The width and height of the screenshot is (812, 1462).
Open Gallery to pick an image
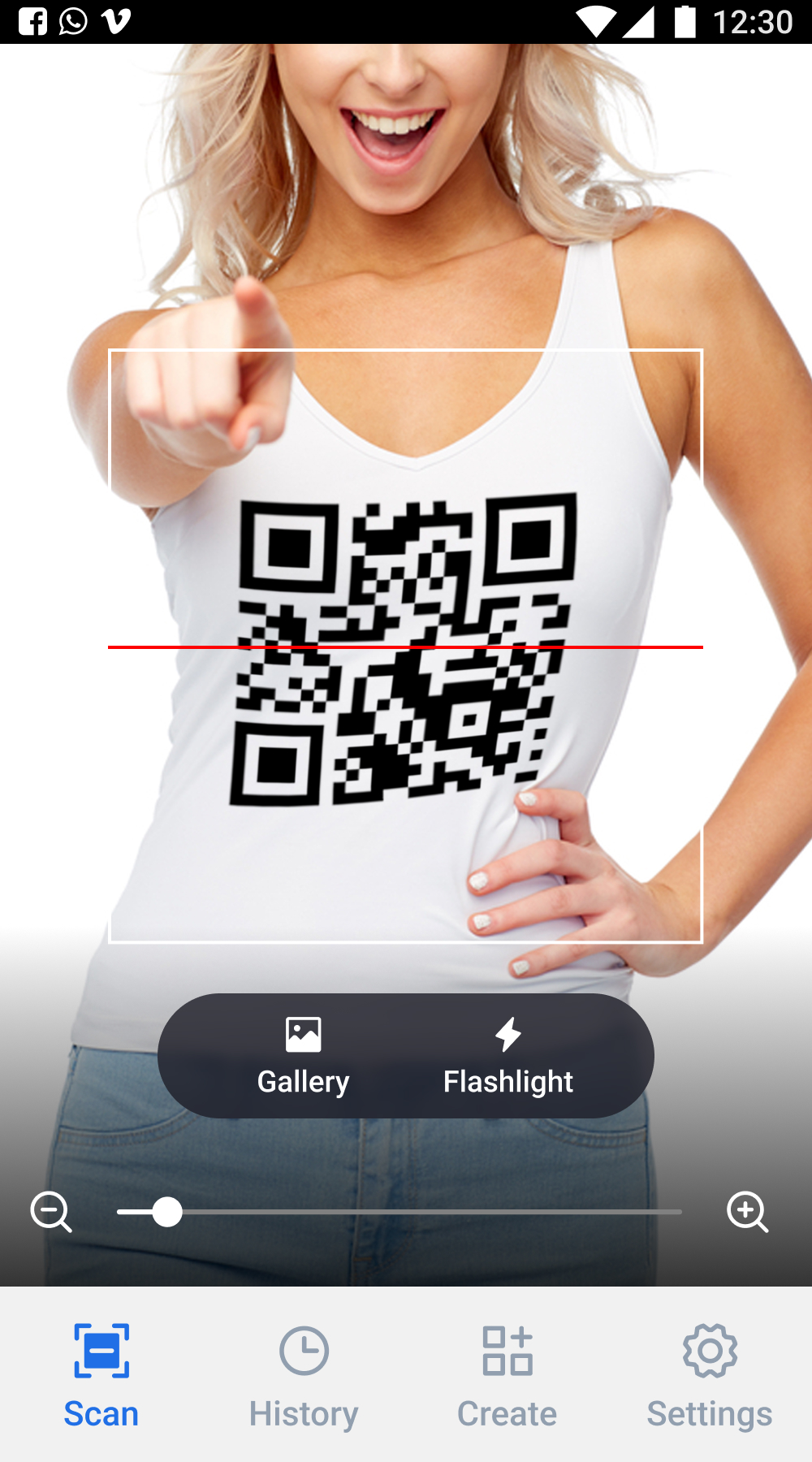click(x=303, y=1056)
